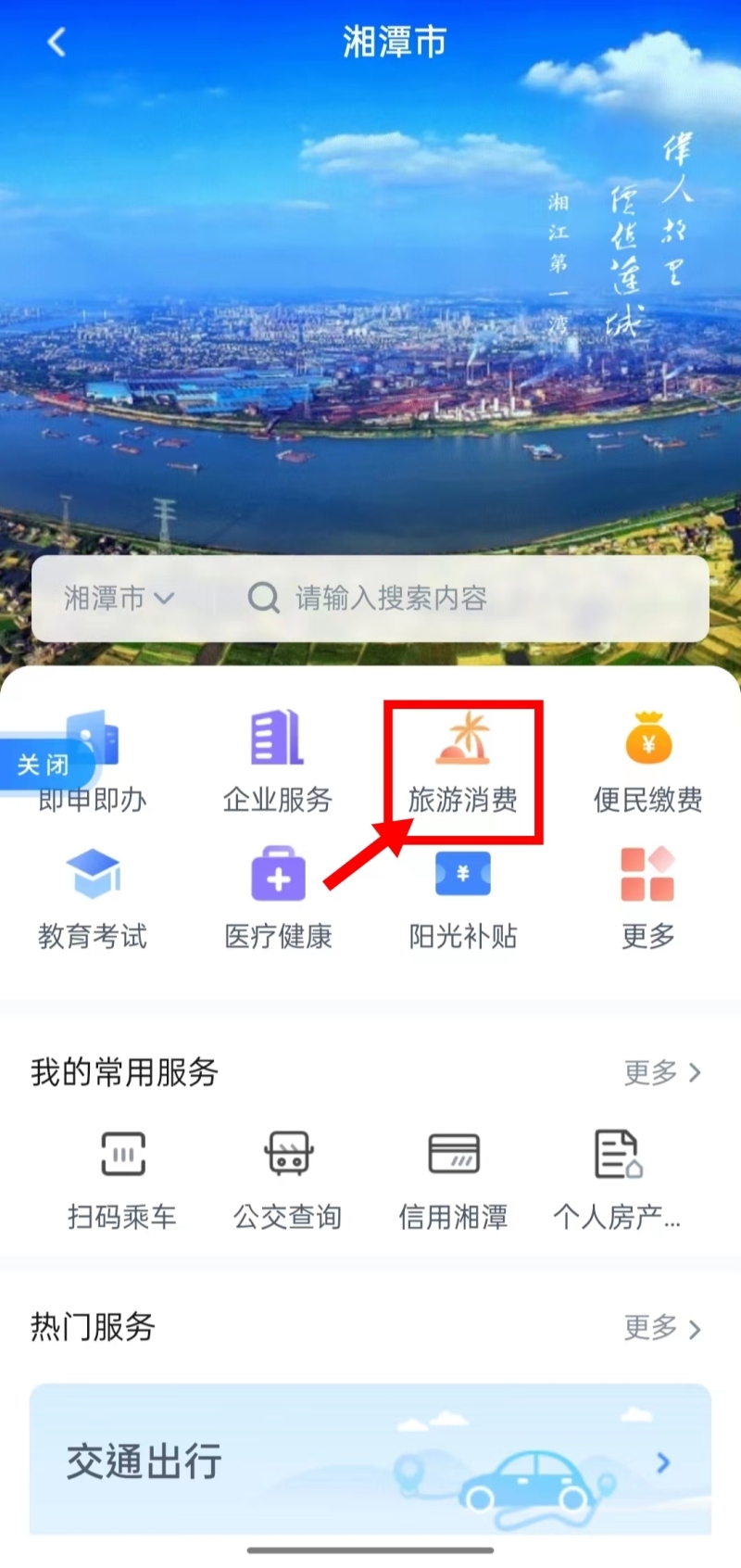The width and height of the screenshot is (741, 1568).
Task: Launch 扫码乘车 service
Action: click(x=122, y=1179)
